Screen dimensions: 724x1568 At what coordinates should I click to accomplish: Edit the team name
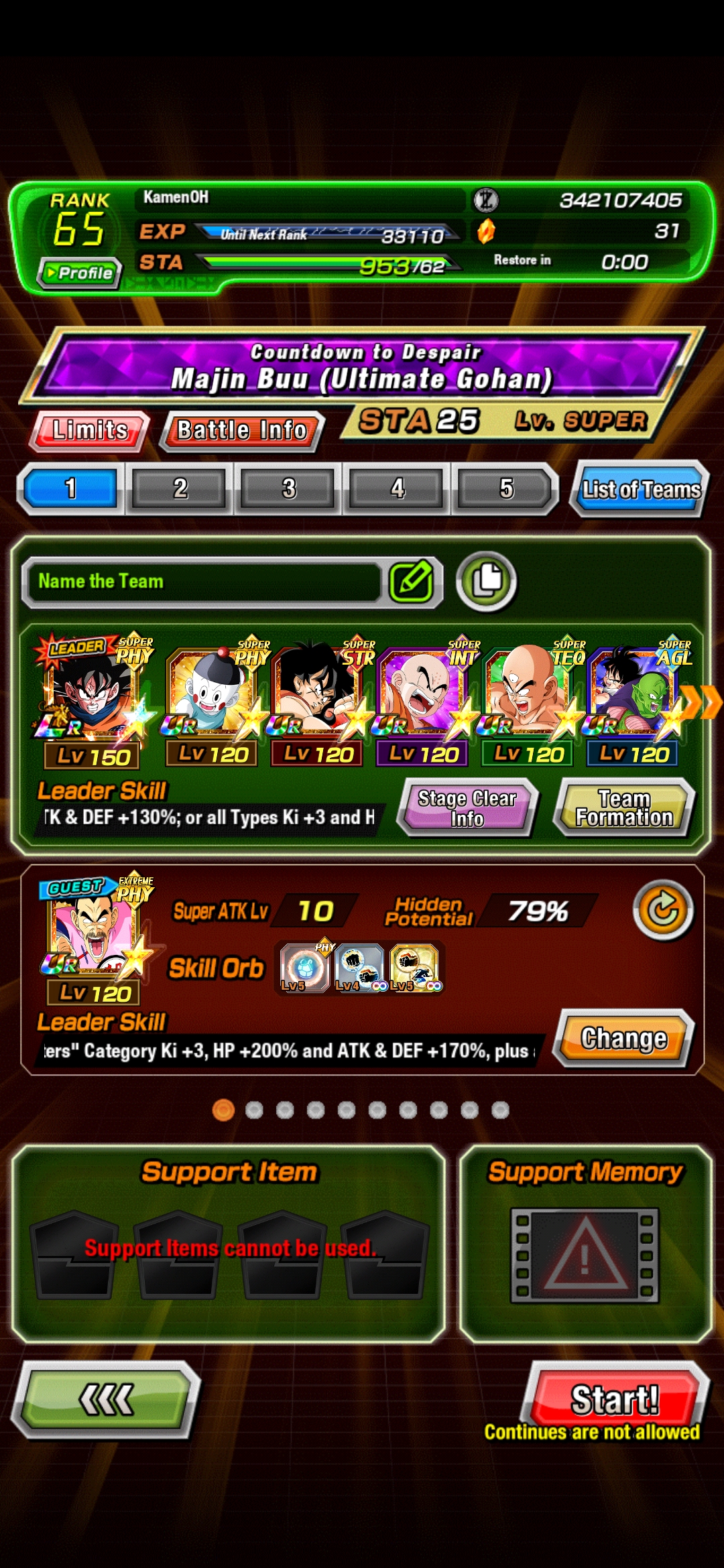(411, 581)
